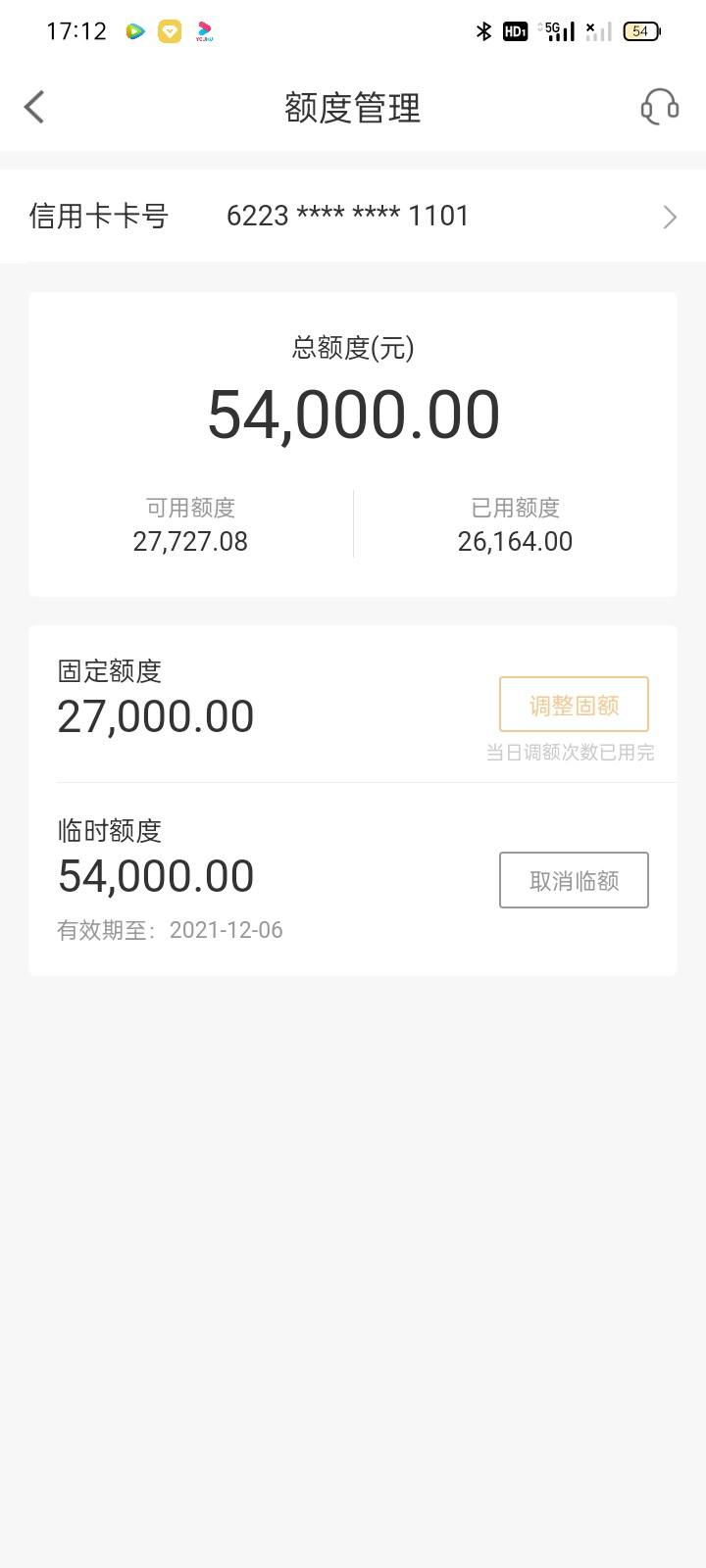The image size is (706, 1568).
Task: Open customer service headset icon
Action: coord(660,107)
